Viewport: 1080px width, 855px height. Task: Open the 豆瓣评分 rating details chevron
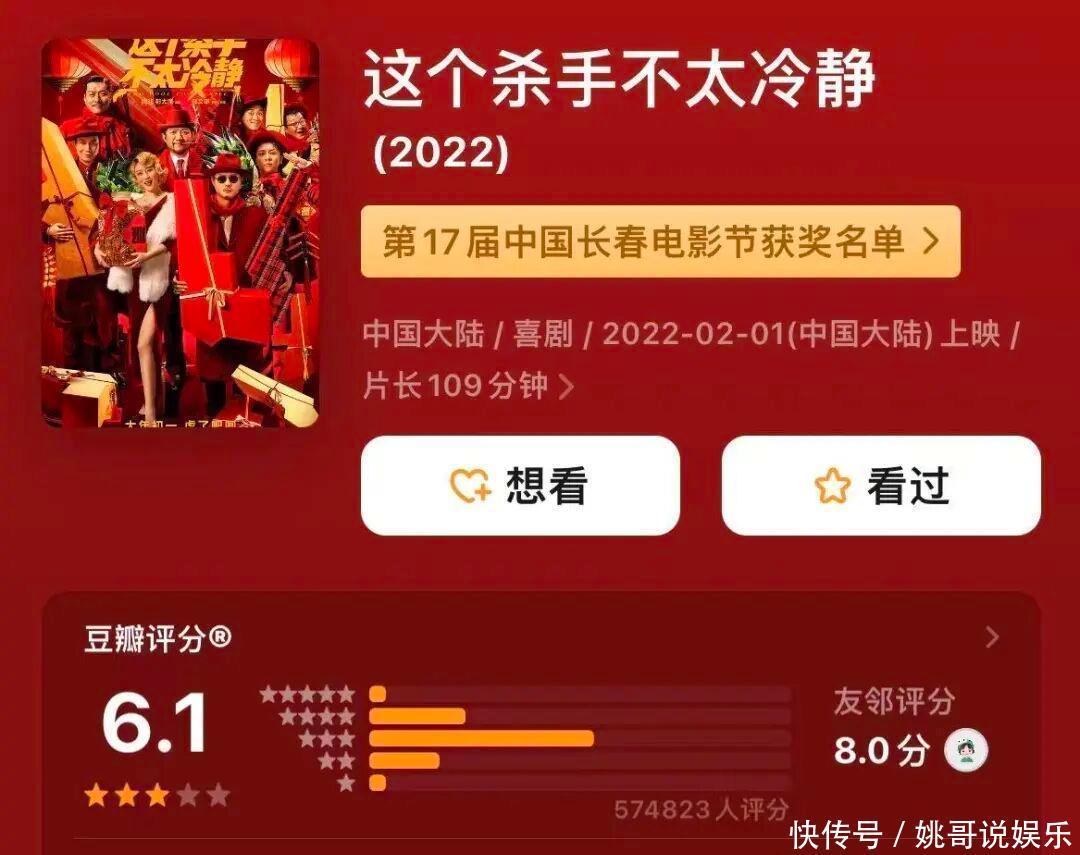(x=992, y=637)
